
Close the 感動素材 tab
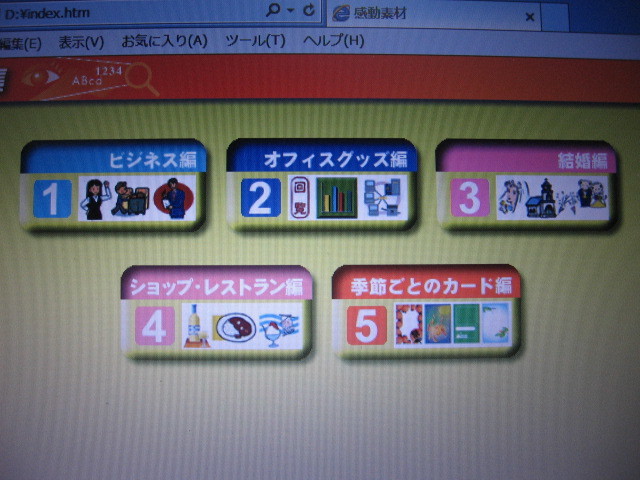pos(529,16)
